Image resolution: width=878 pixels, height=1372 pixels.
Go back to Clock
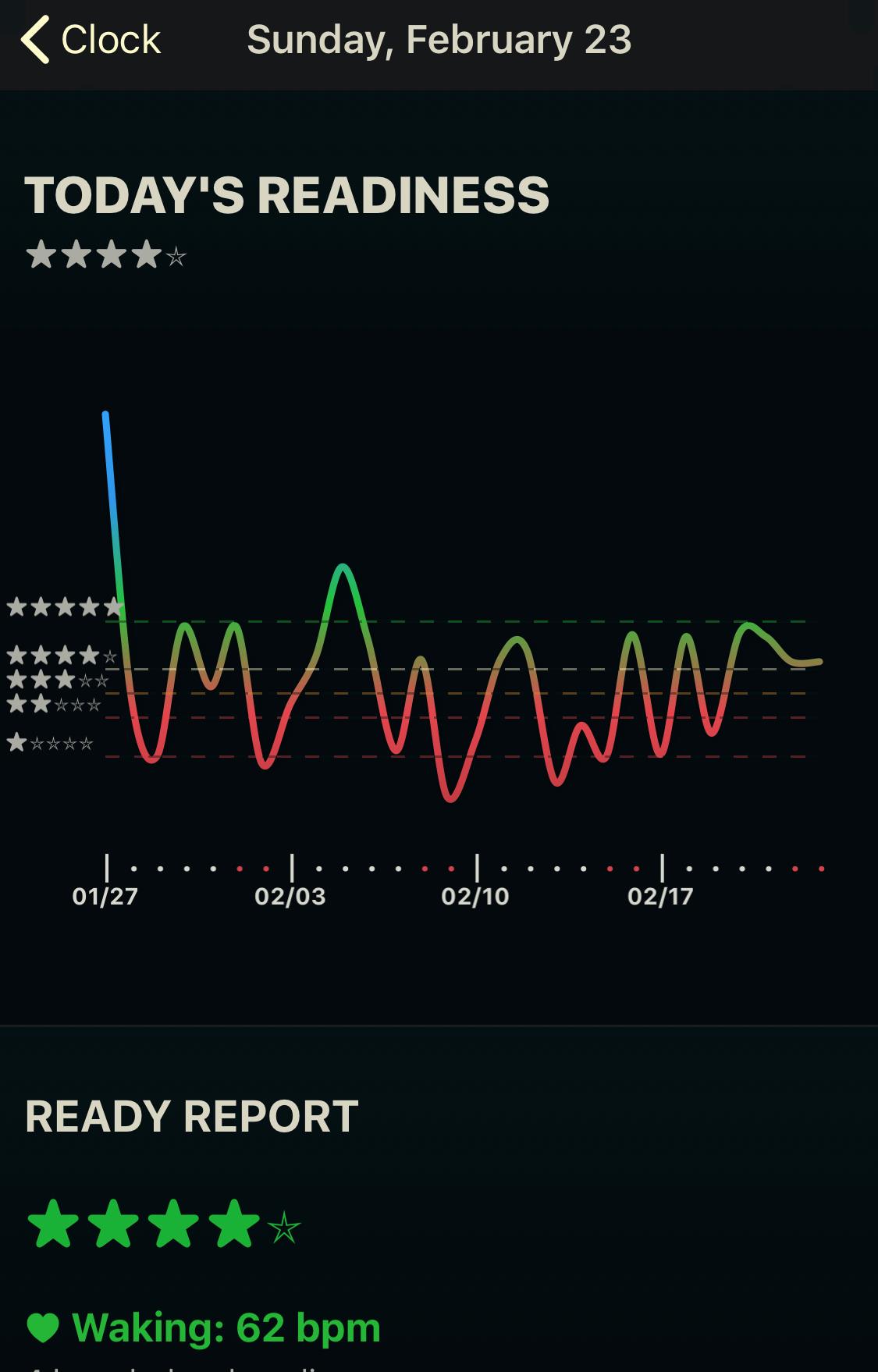click(x=91, y=39)
